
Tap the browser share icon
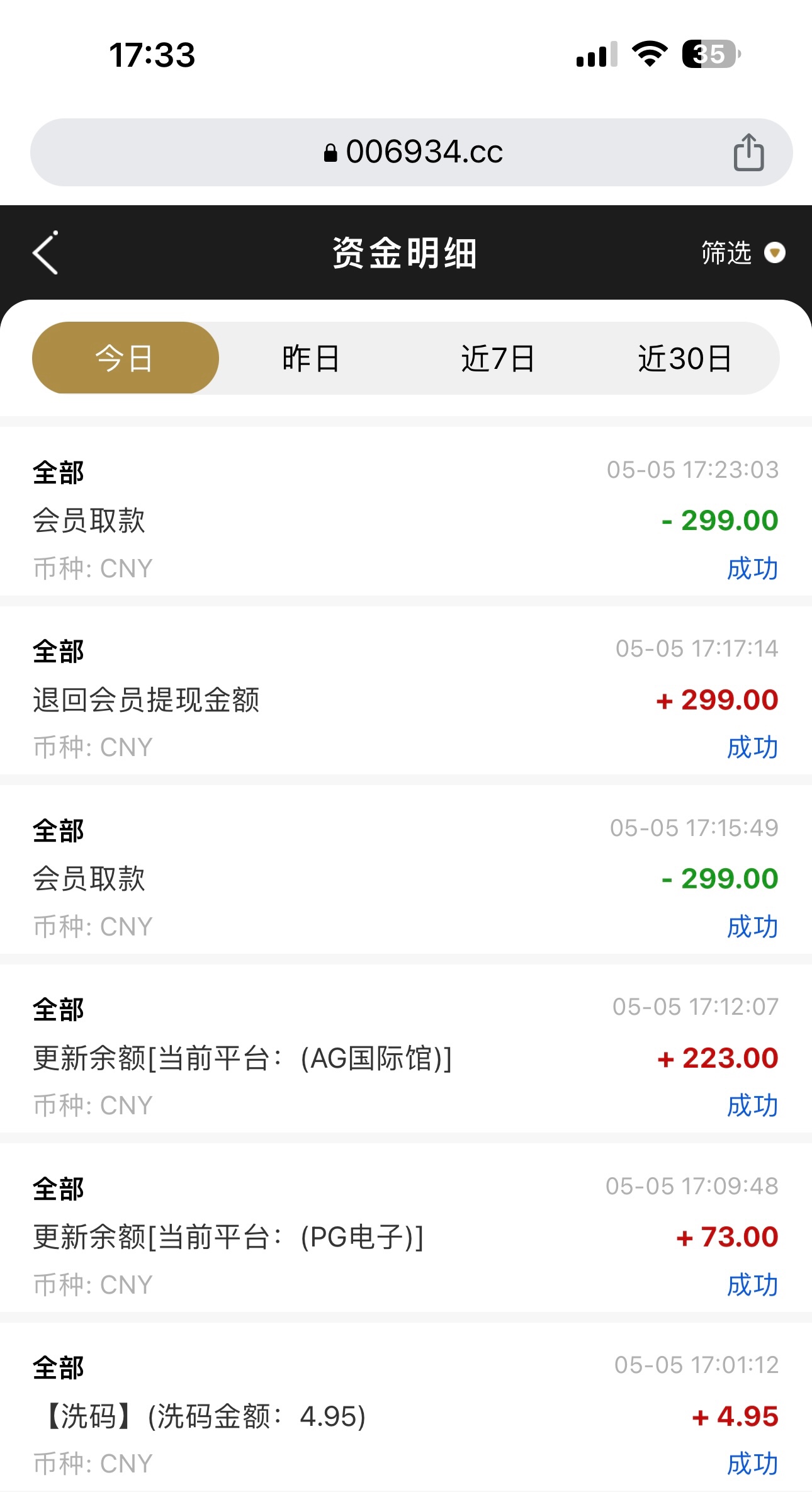(x=748, y=152)
